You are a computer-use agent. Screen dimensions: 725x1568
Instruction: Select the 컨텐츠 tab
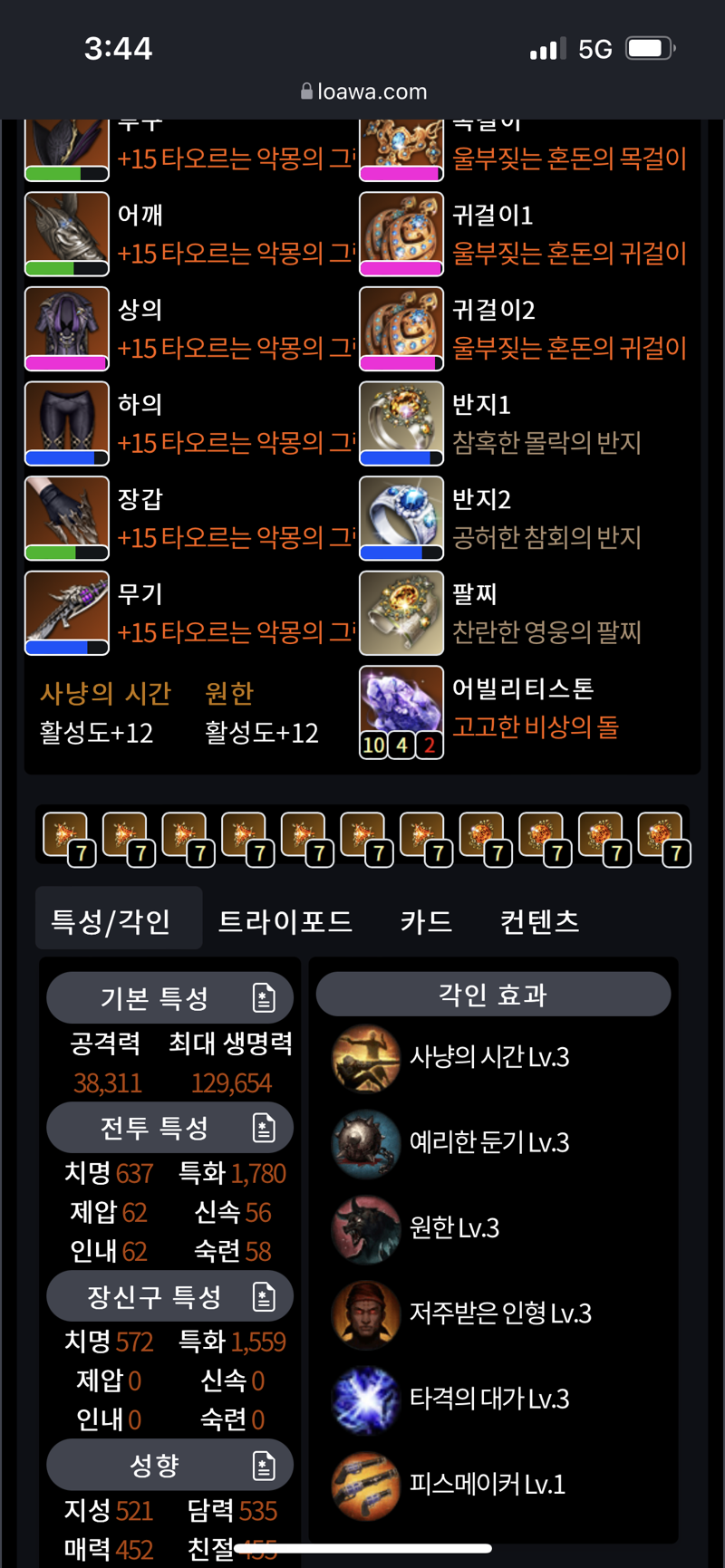pyautogui.click(x=539, y=921)
